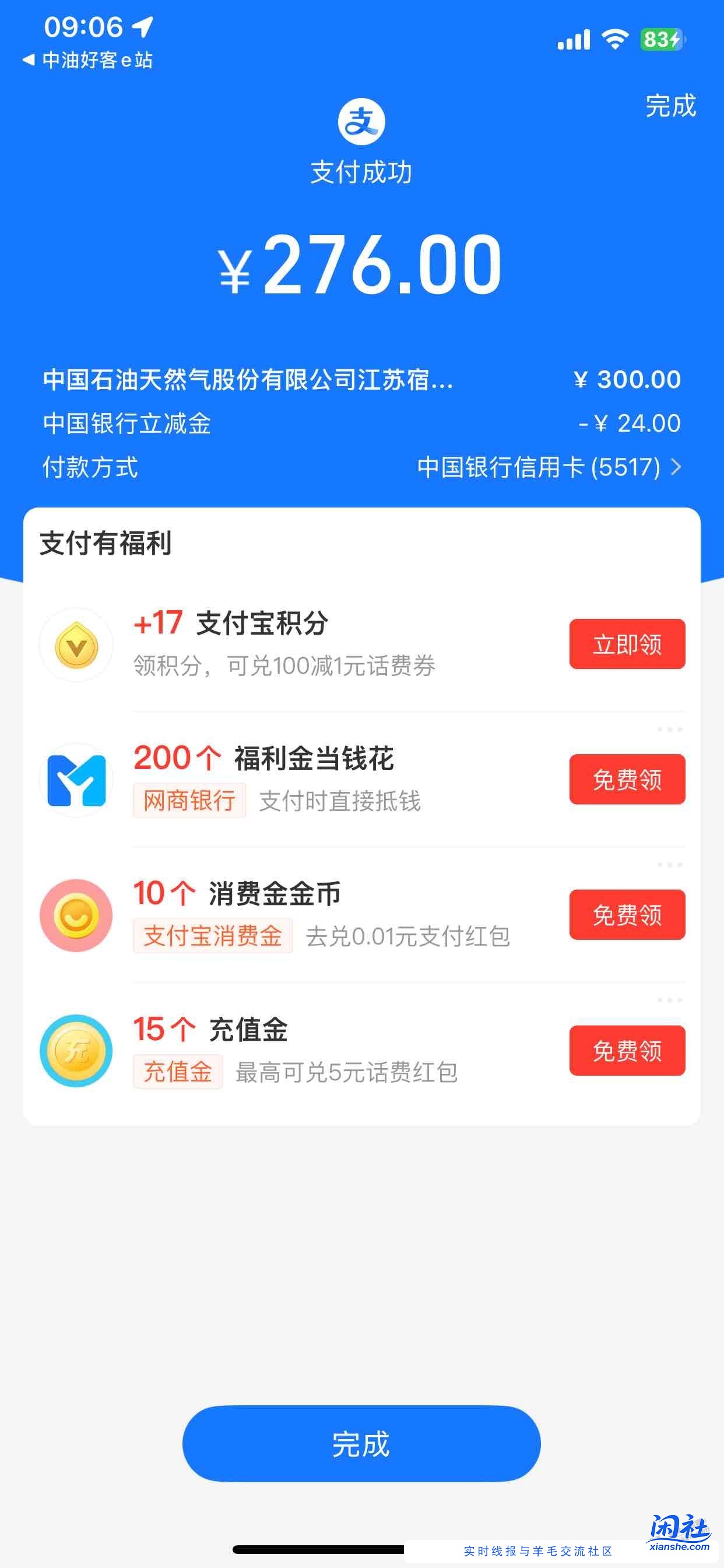Screen dimensions: 724x1568
Task: Tap 免费领 for 15 充值金
Action: coord(627,1051)
